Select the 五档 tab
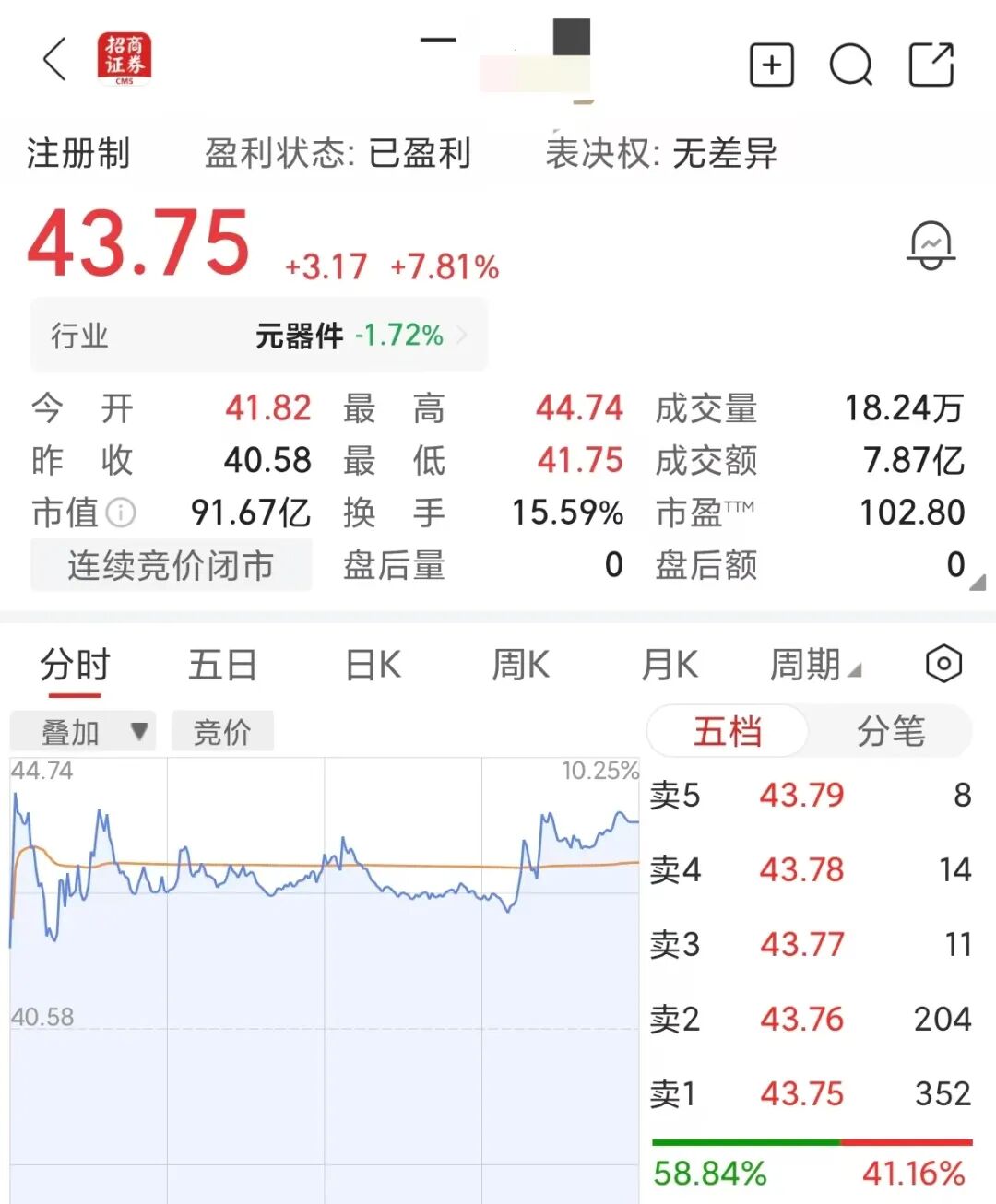This screenshot has width=996, height=1204. click(x=728, y=732)
